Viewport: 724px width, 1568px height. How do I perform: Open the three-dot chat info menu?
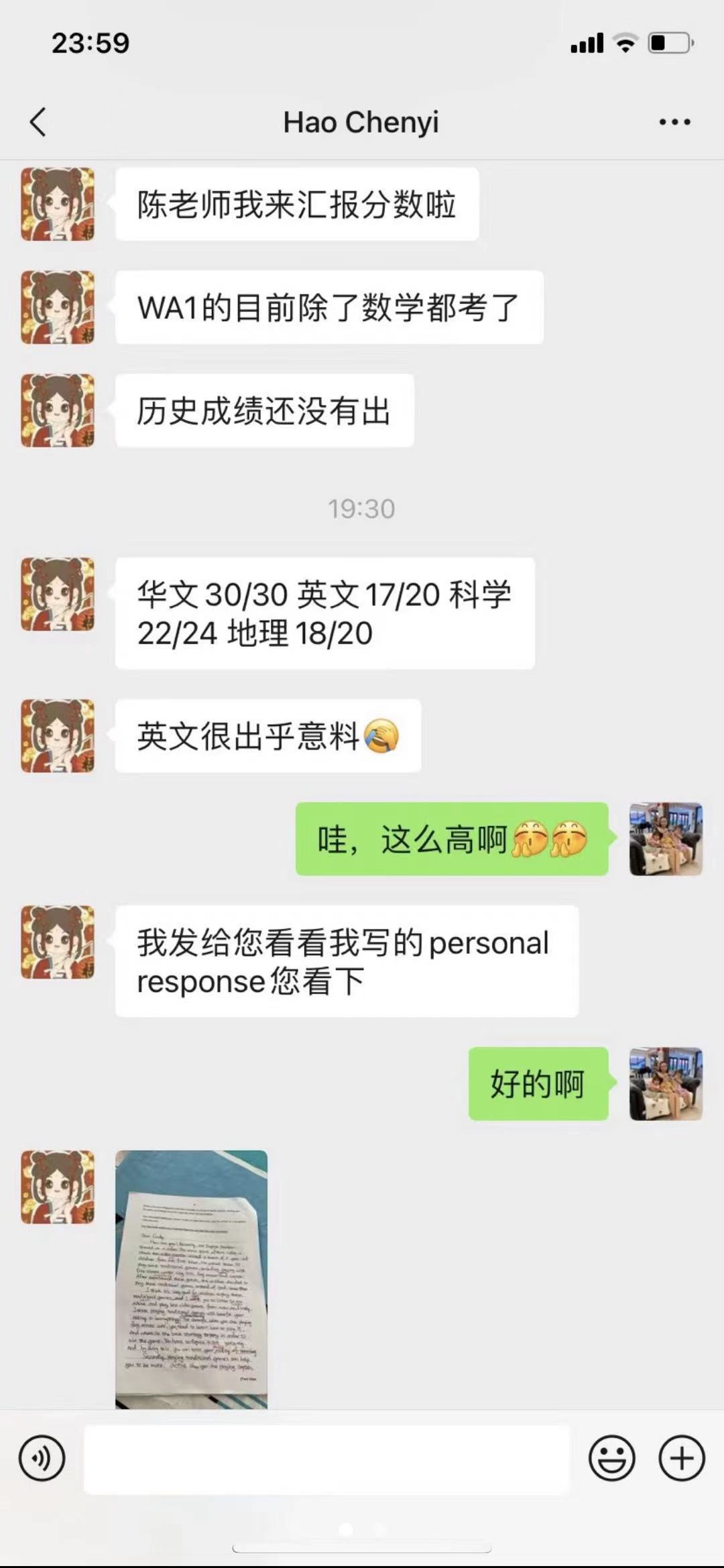tap(674, 122)
